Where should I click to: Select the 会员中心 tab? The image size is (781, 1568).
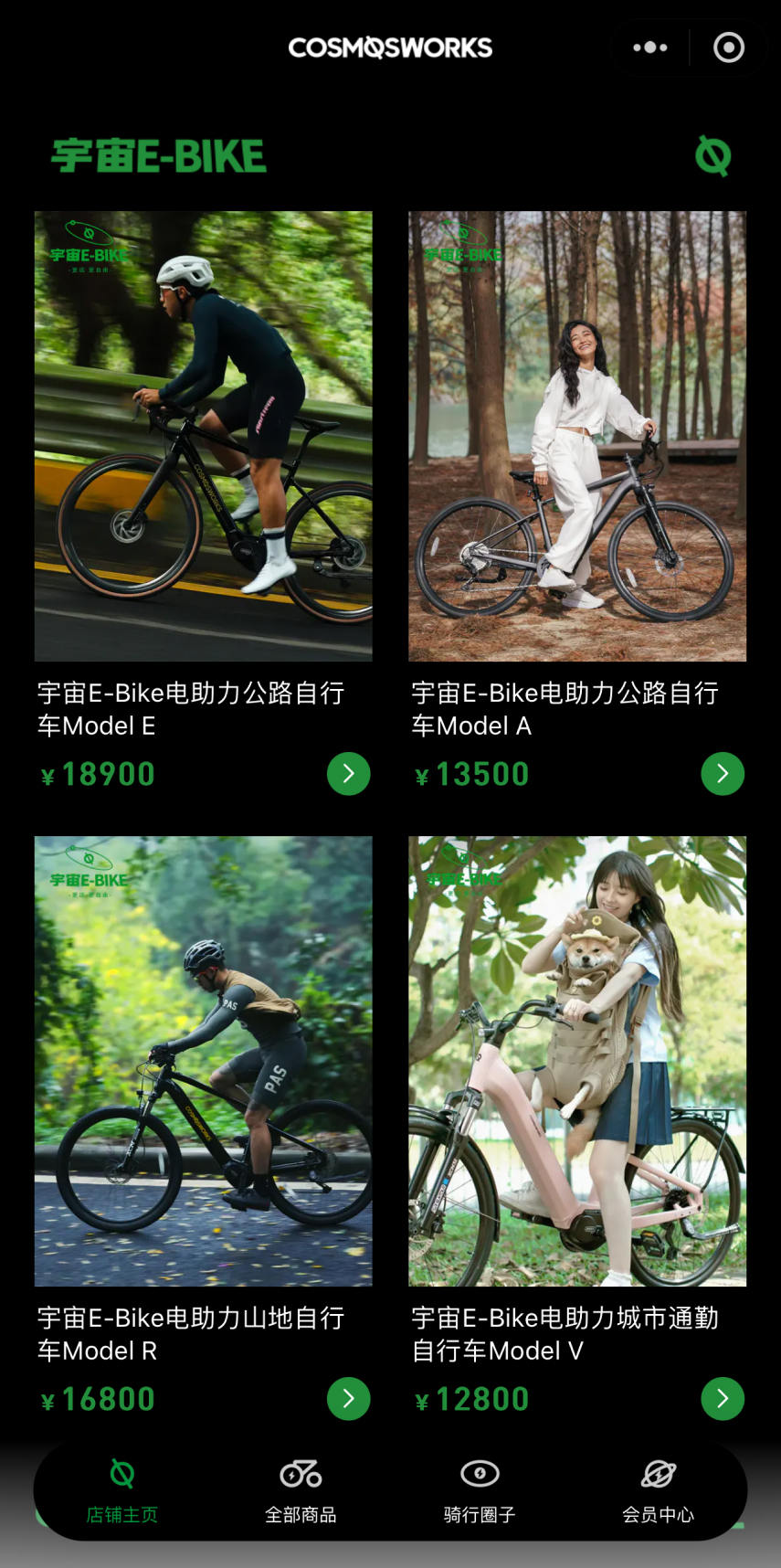pyautogui.click(x=658, y=1491)
